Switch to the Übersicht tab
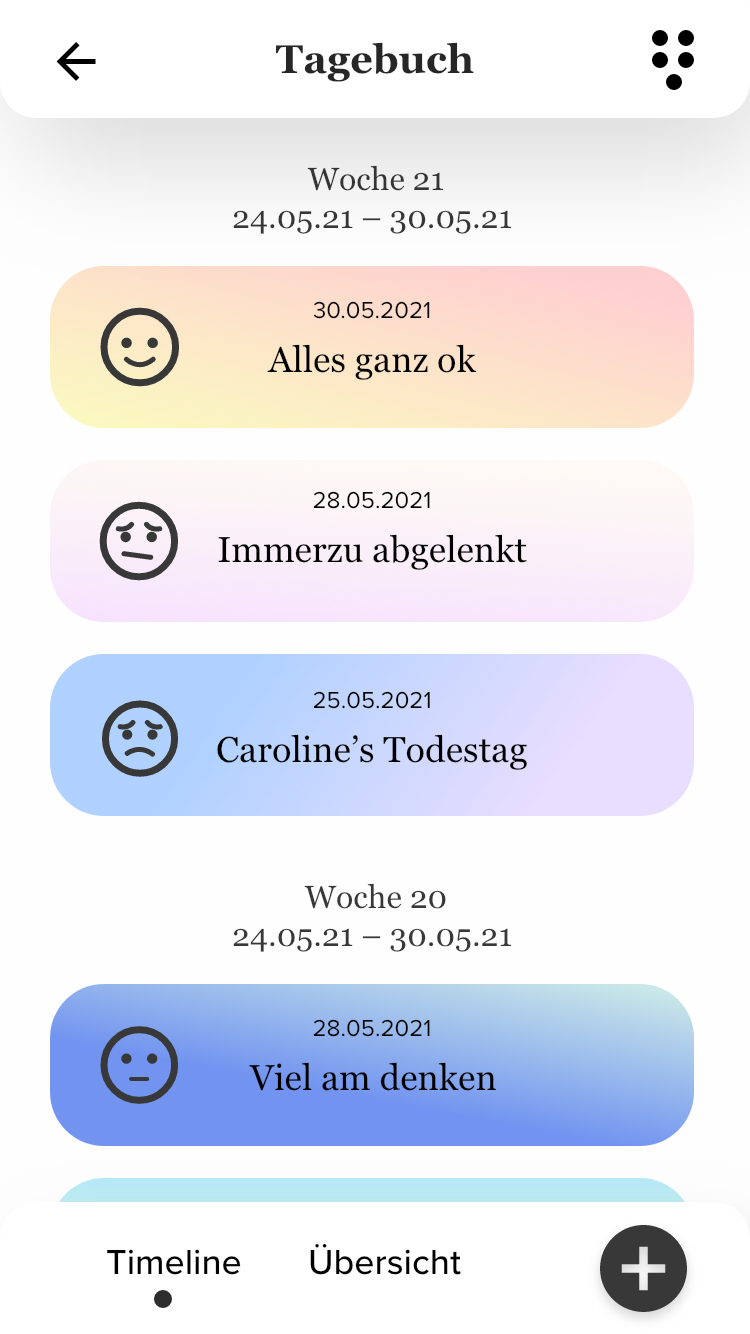 pos(385,1262)
